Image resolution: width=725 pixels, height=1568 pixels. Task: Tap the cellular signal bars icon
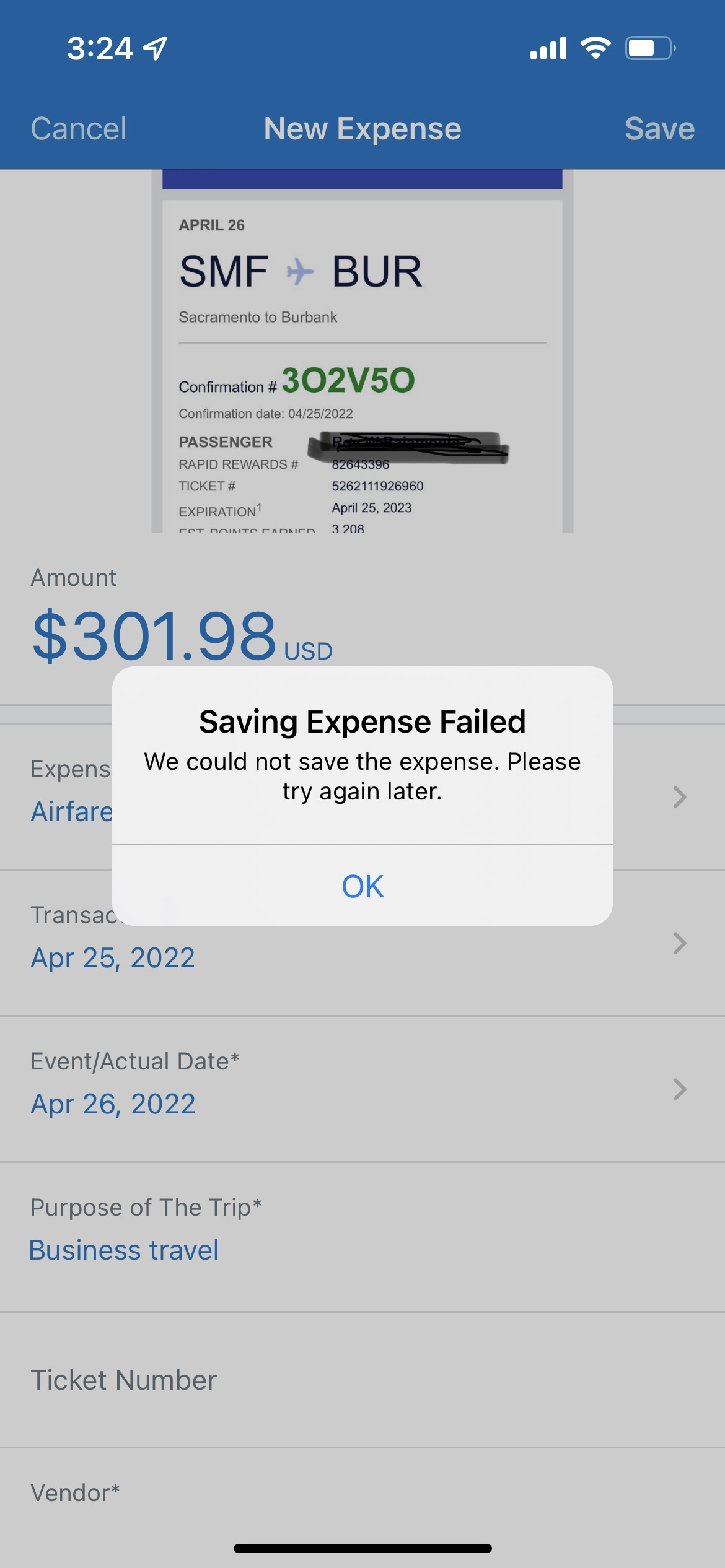pyautogui.click(x=549, y=46)
